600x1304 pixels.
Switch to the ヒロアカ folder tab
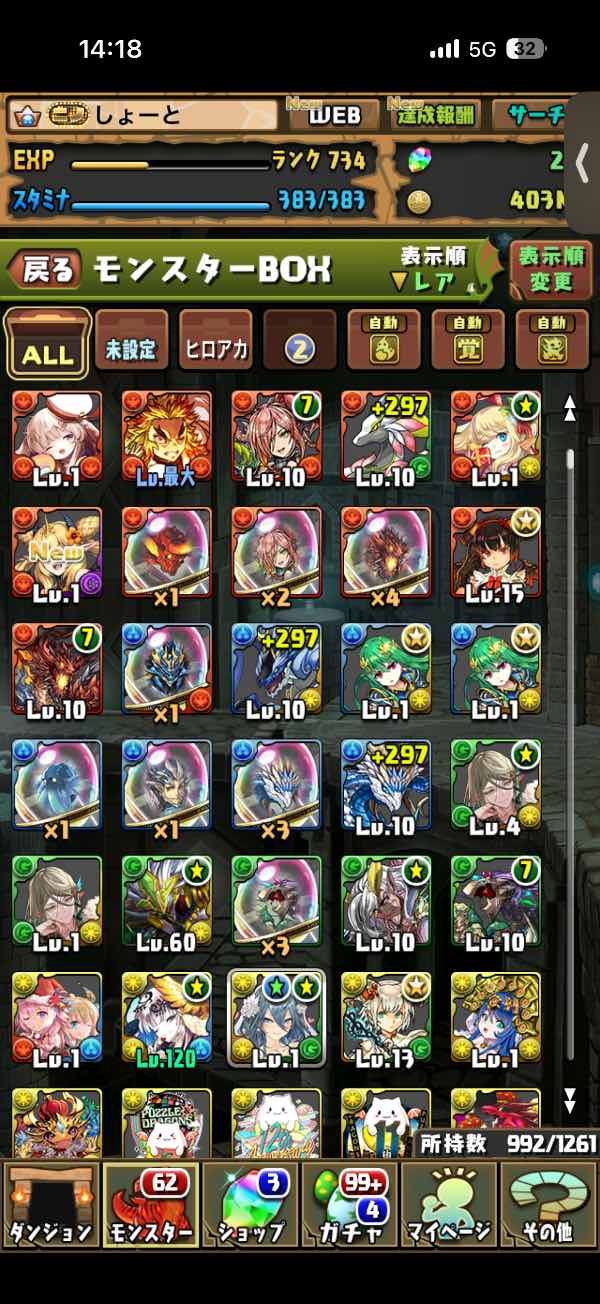click(216, 342)
